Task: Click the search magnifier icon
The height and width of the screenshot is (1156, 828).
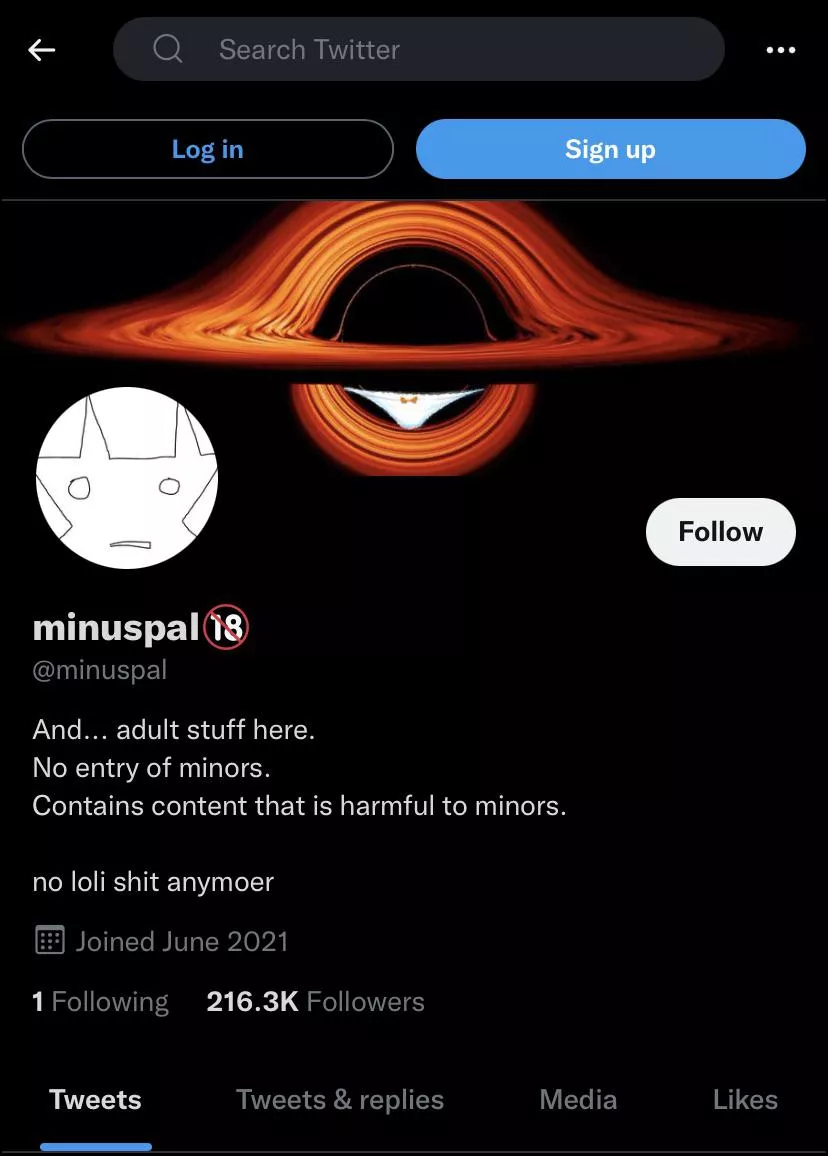Action: (x=166, y=49)
